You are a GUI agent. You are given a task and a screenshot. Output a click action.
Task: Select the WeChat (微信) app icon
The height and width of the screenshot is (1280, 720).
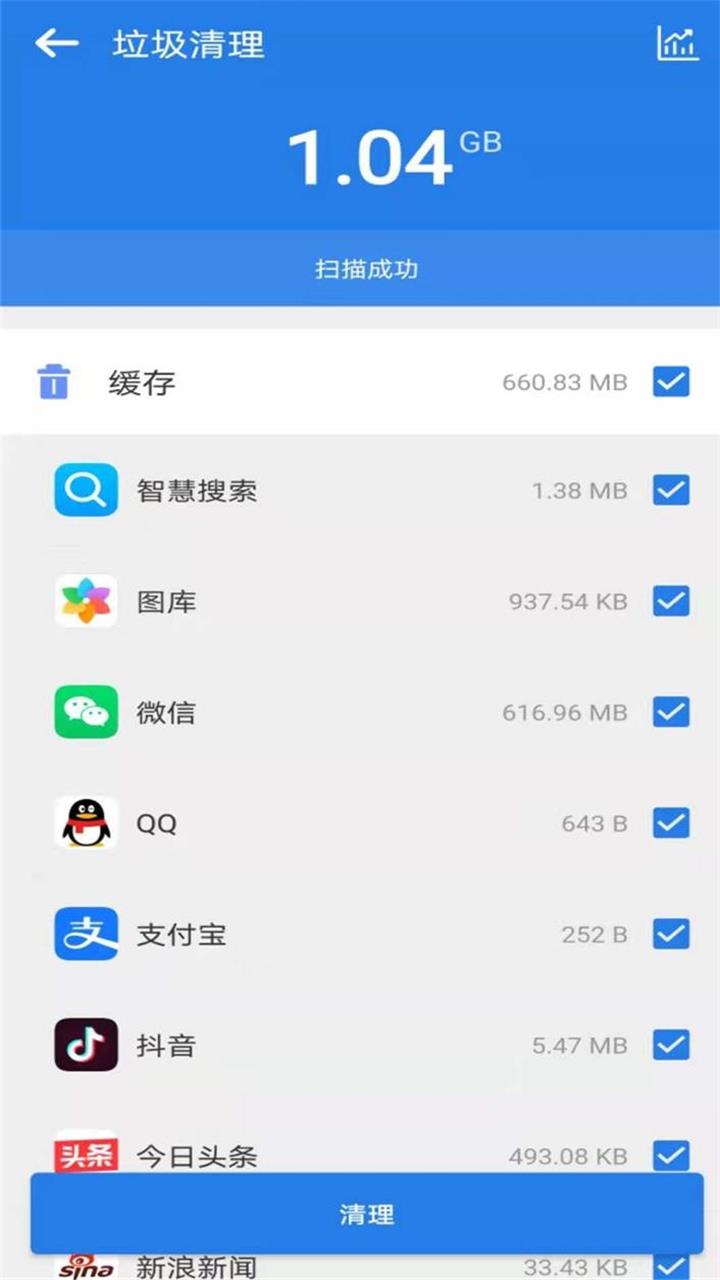(x=85, y=712)
